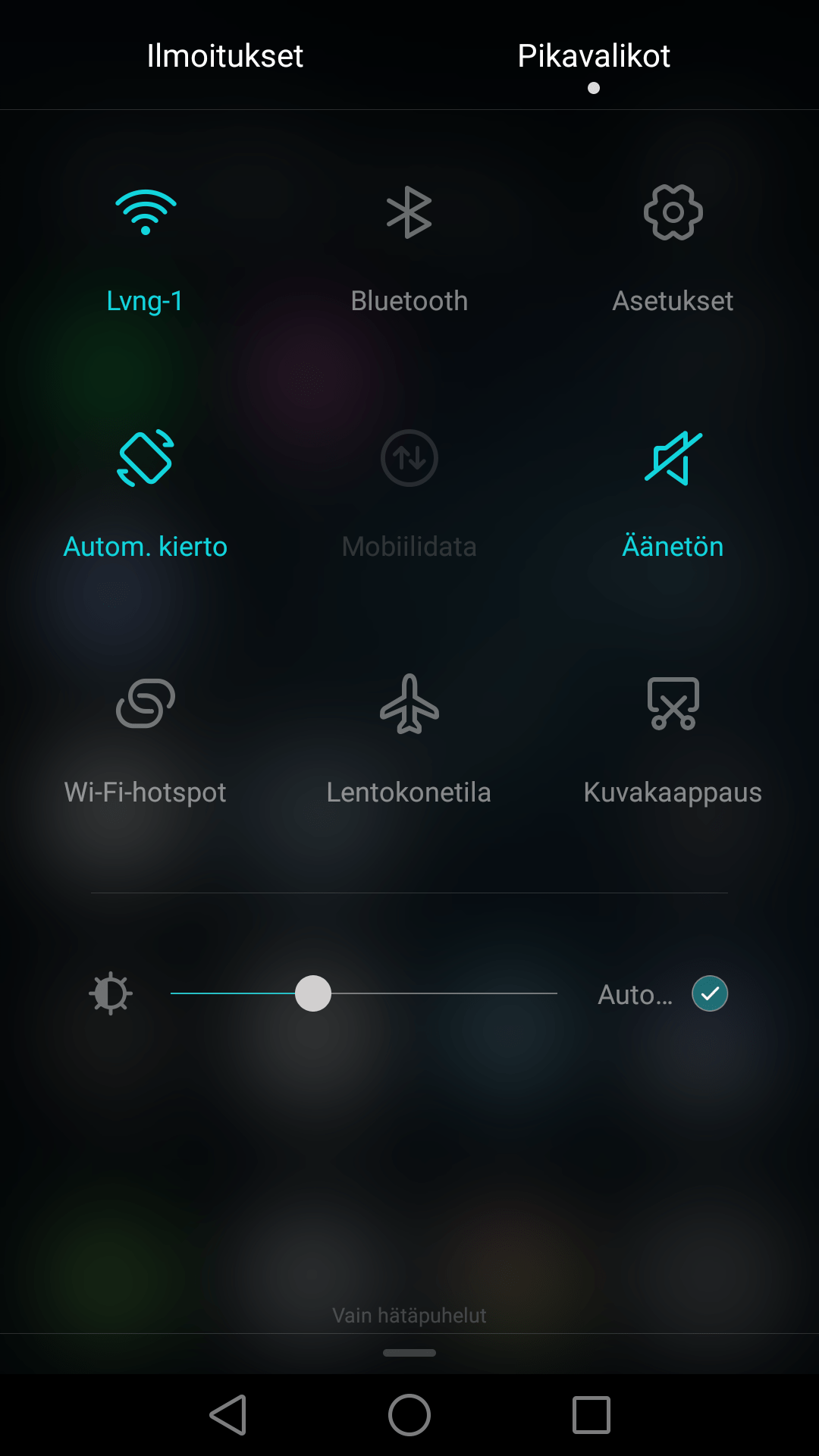Tap the brightness slider track
This screenshot has width=819, height=1456.
click(x=364, y=993)
